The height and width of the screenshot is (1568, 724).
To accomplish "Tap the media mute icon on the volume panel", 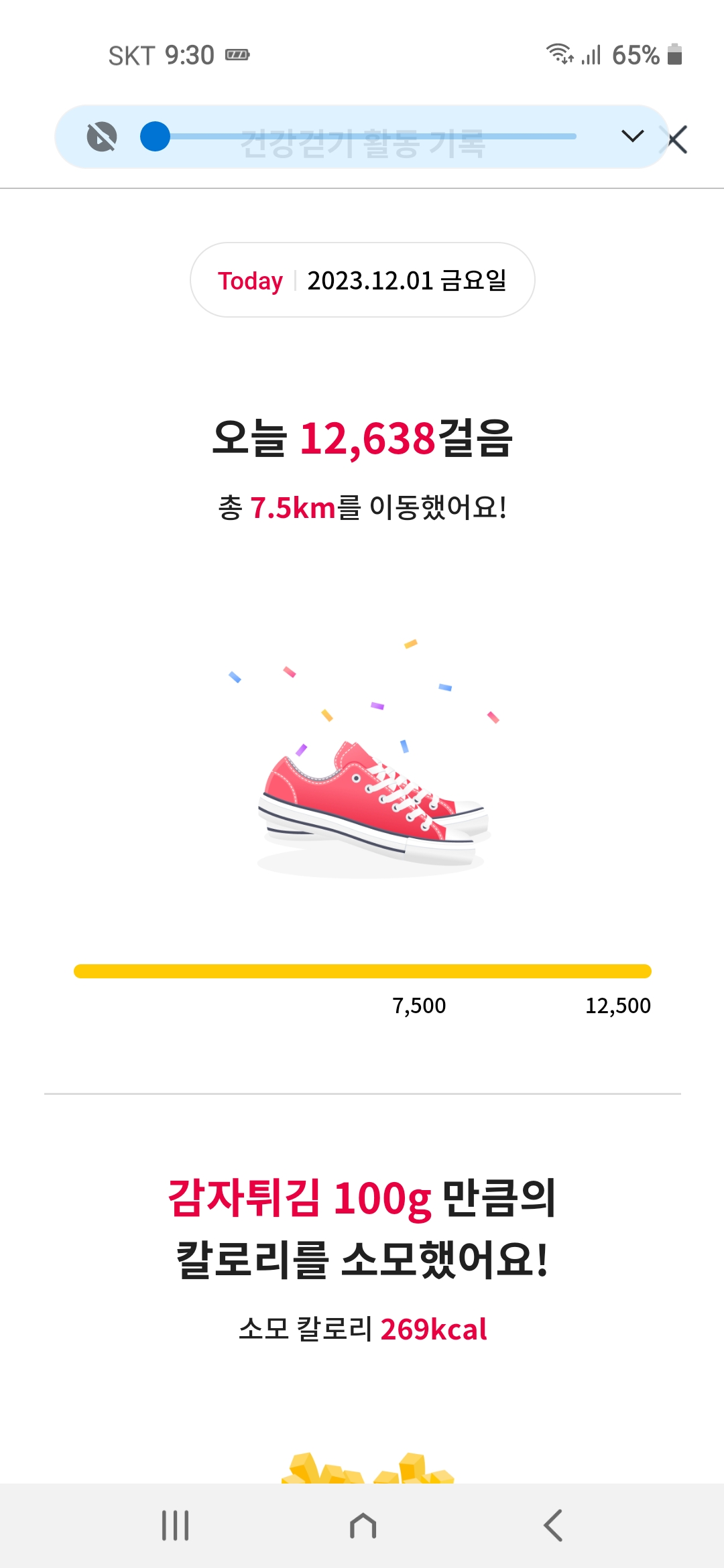I will click(x=102, y=137).
